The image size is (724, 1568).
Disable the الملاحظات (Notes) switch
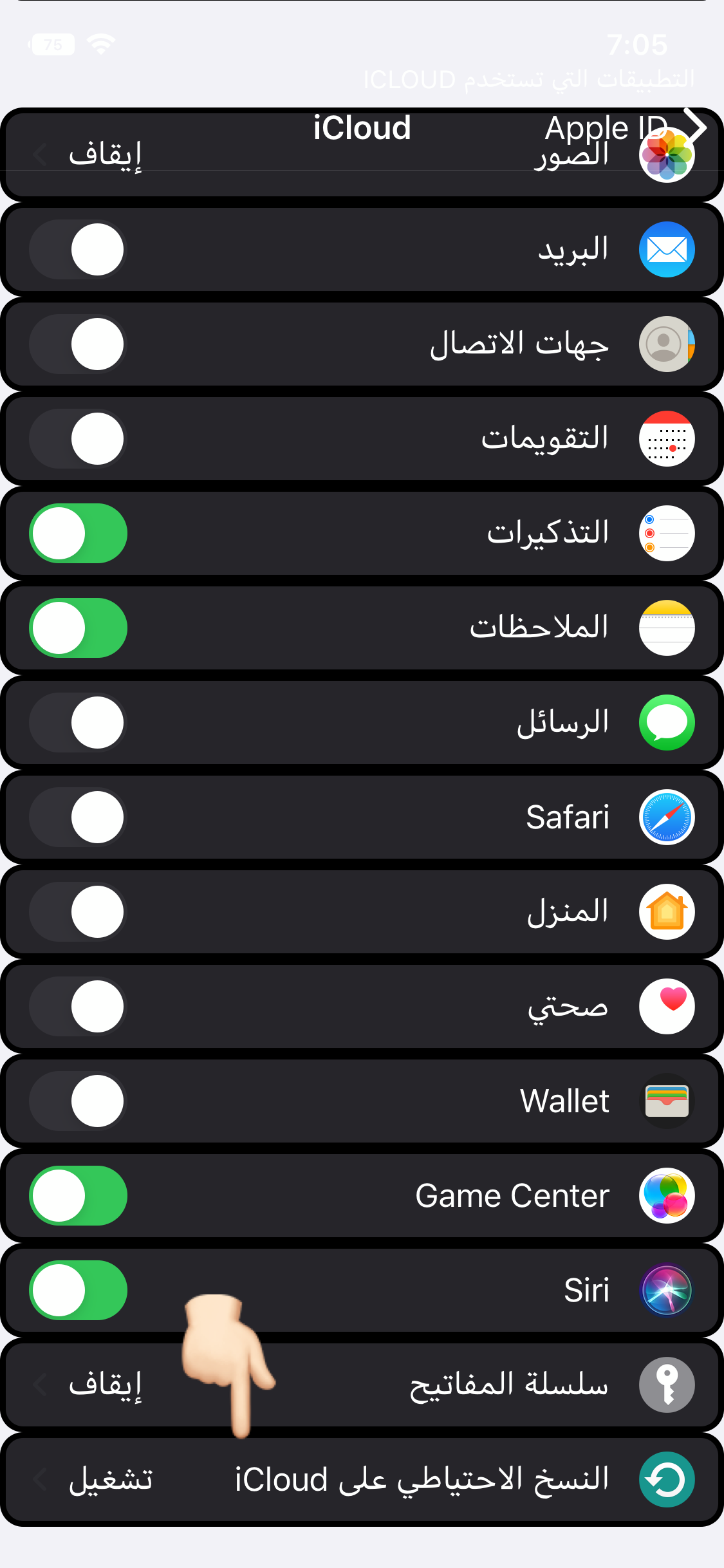pos(78,628)
